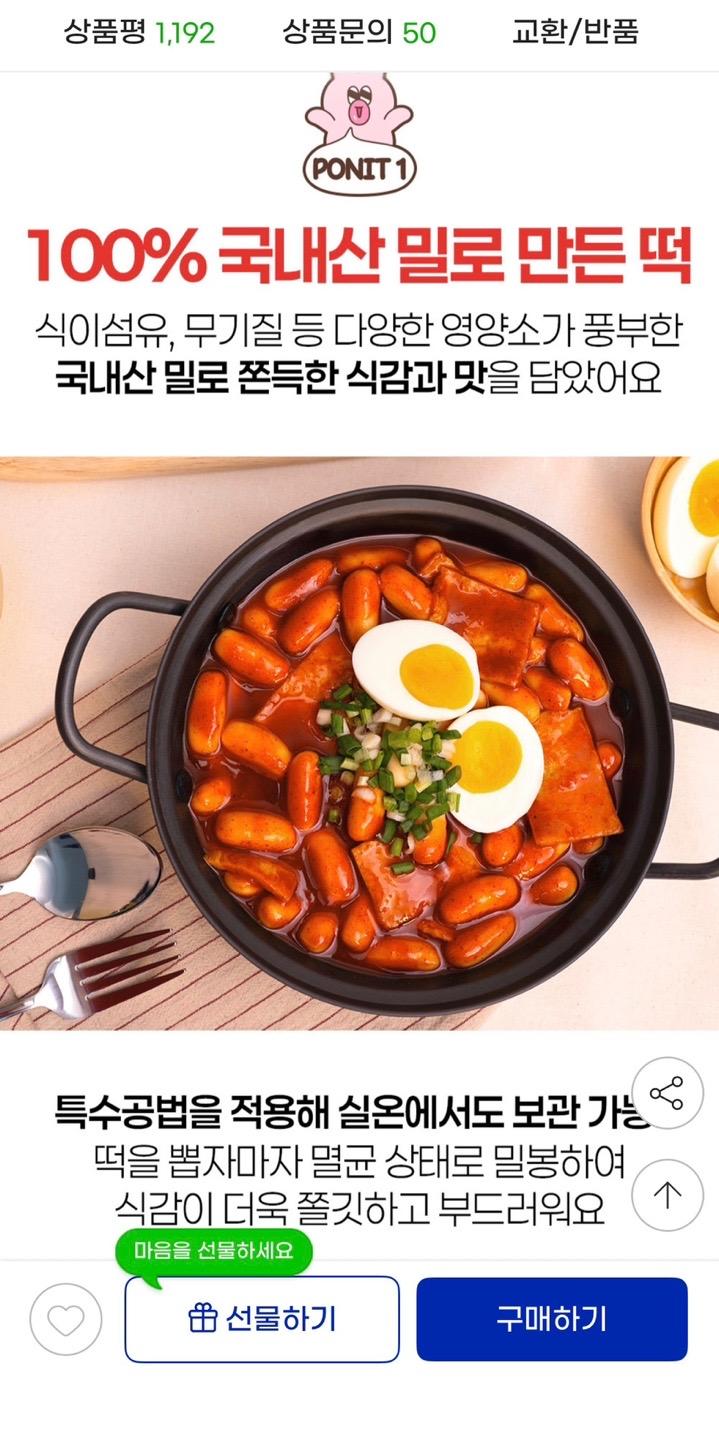Select the 교환/반품 tab
The width and height of the screenshot is (719, 1440).
point(575,32)
